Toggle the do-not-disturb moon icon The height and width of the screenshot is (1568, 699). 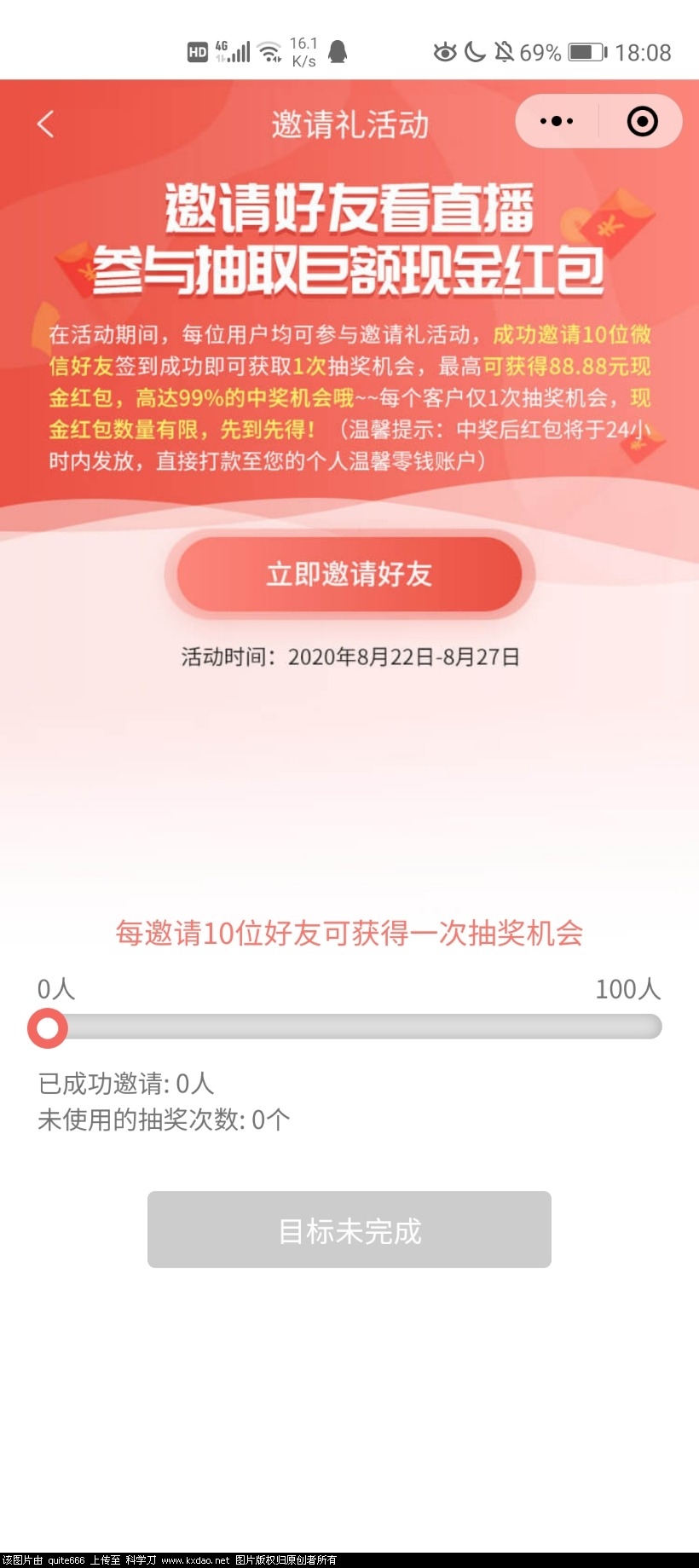pos(475,52)
